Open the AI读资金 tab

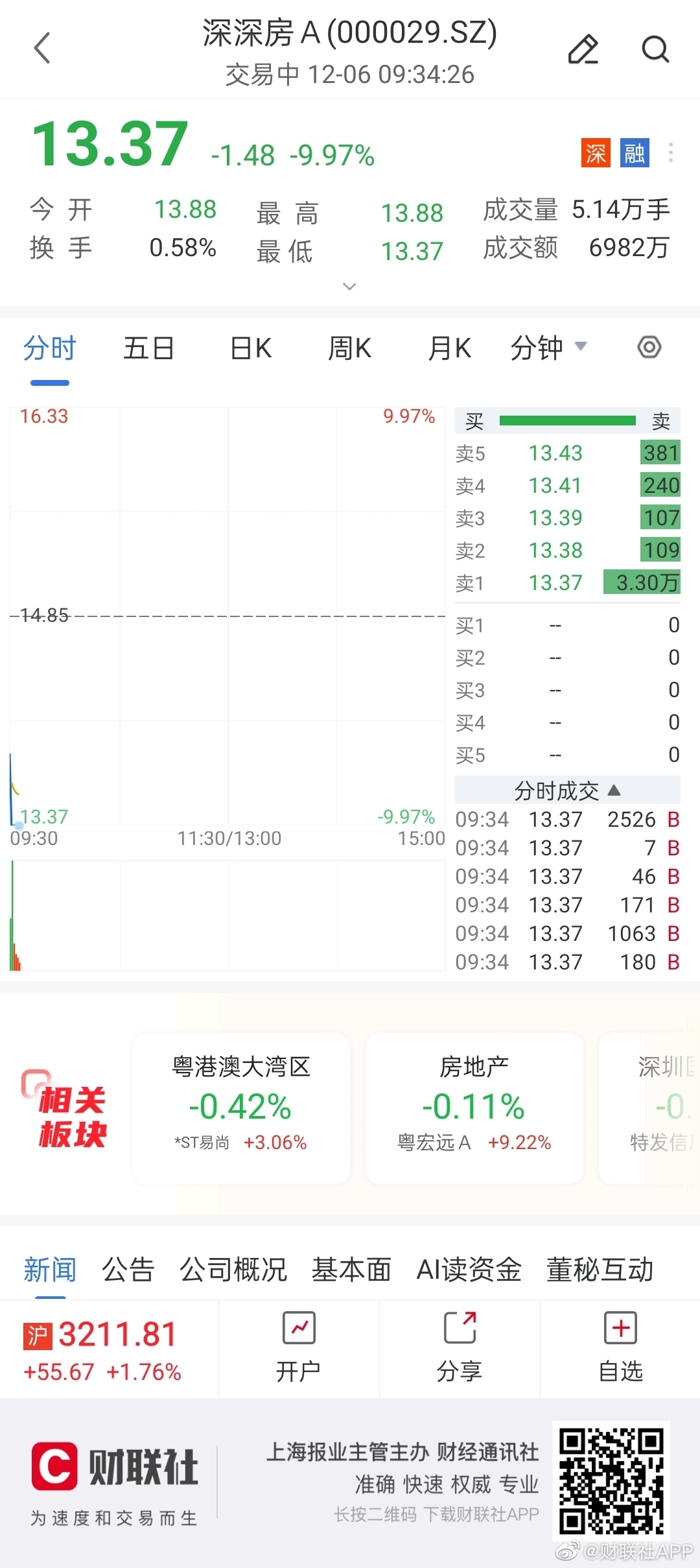[x=469, y=1270]
